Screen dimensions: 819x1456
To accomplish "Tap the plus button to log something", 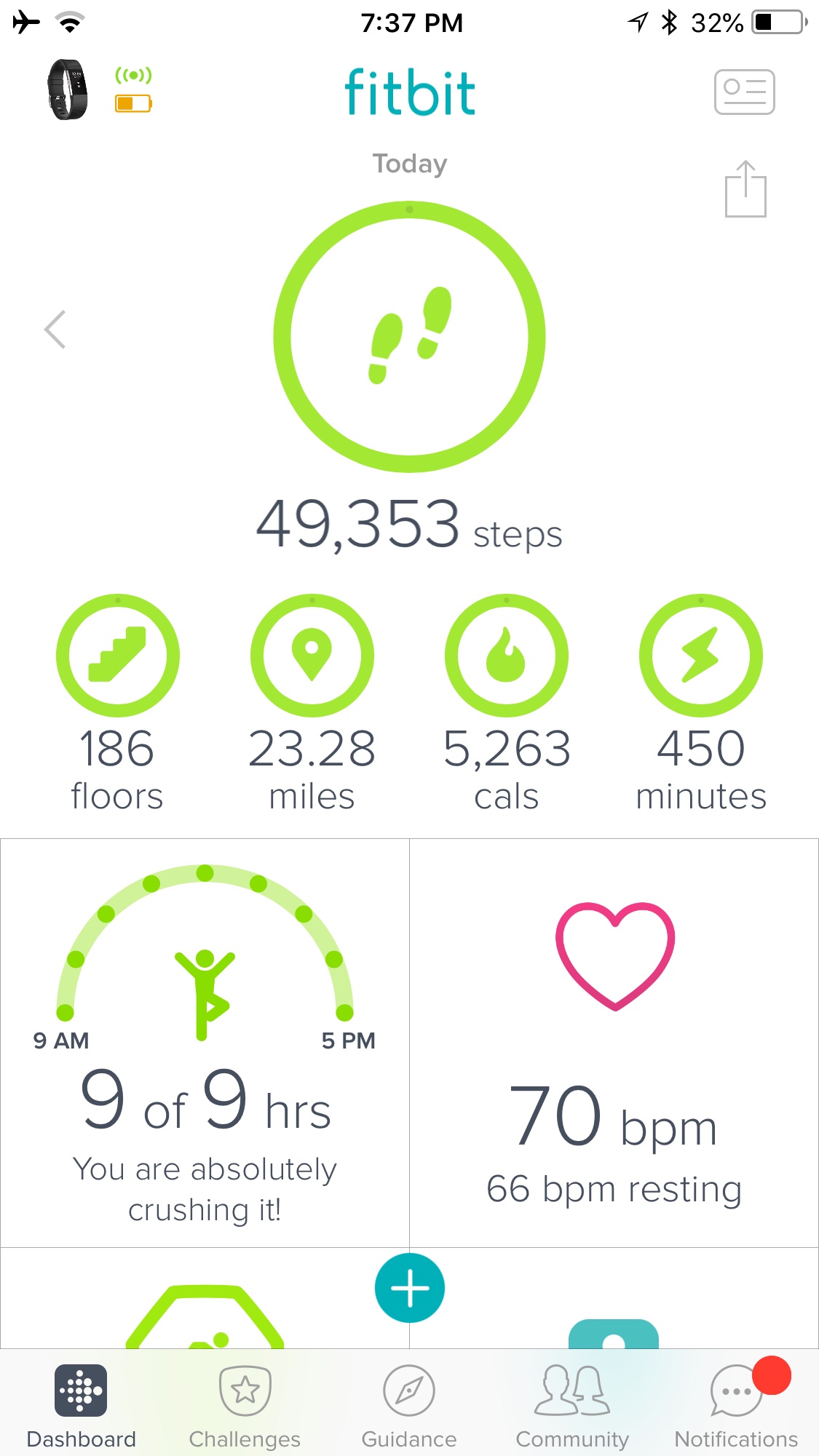I will click(x=410, y=1288).
